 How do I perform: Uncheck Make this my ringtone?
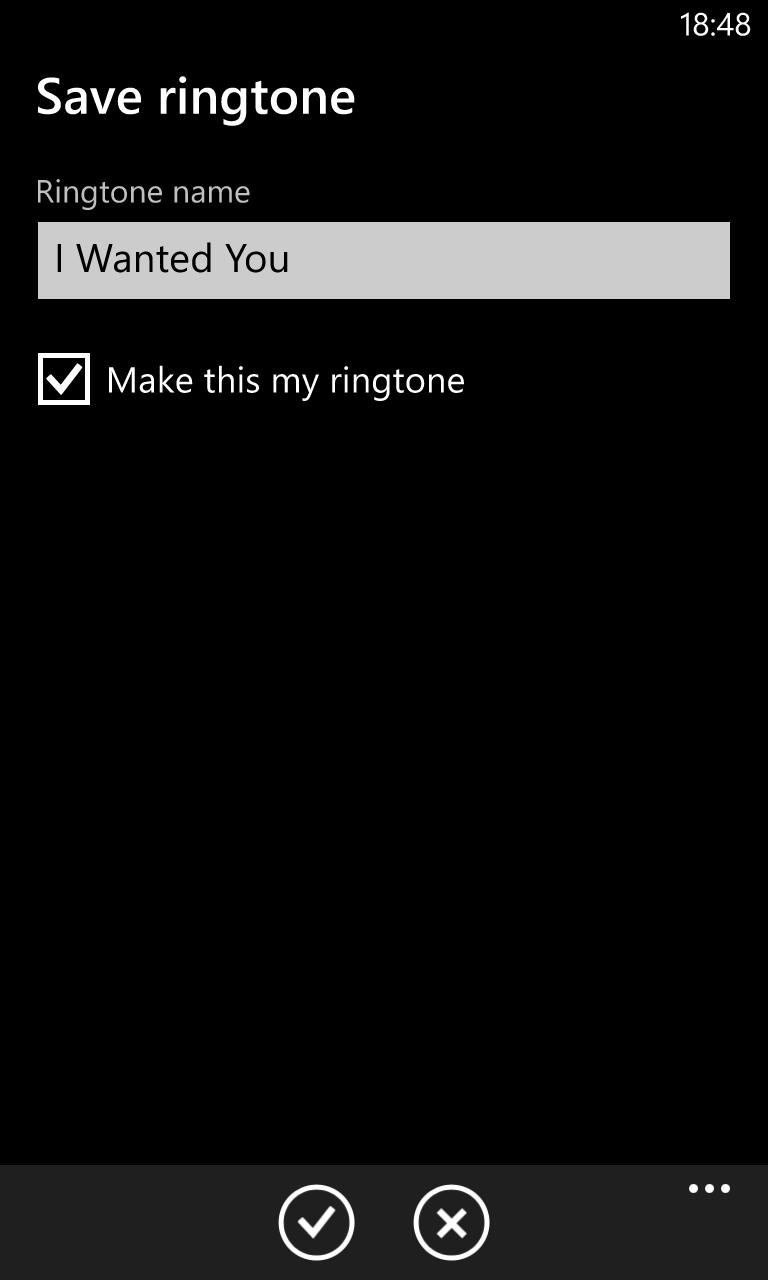click(x=64, y=379)
